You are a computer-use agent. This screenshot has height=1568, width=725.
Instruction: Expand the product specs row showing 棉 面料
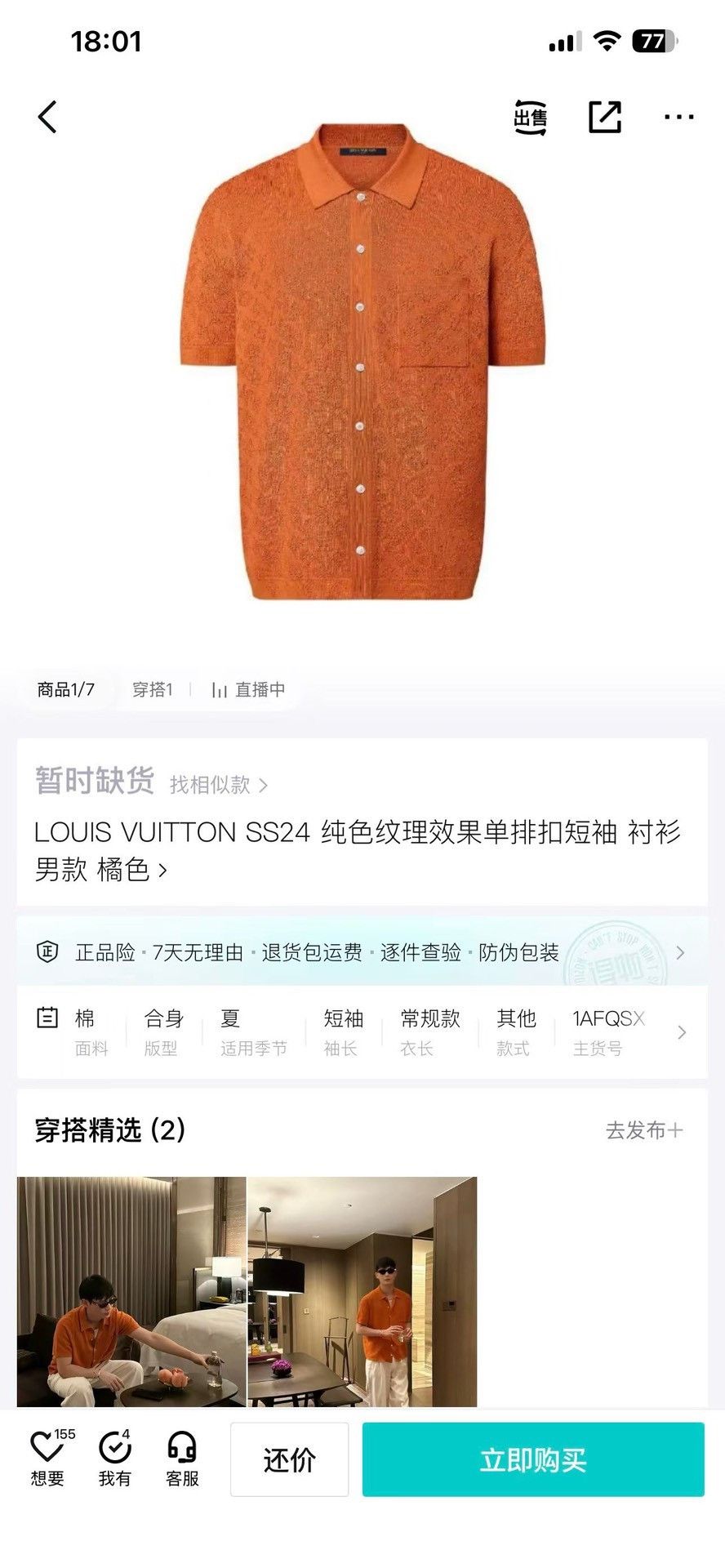pos(362,1032)
